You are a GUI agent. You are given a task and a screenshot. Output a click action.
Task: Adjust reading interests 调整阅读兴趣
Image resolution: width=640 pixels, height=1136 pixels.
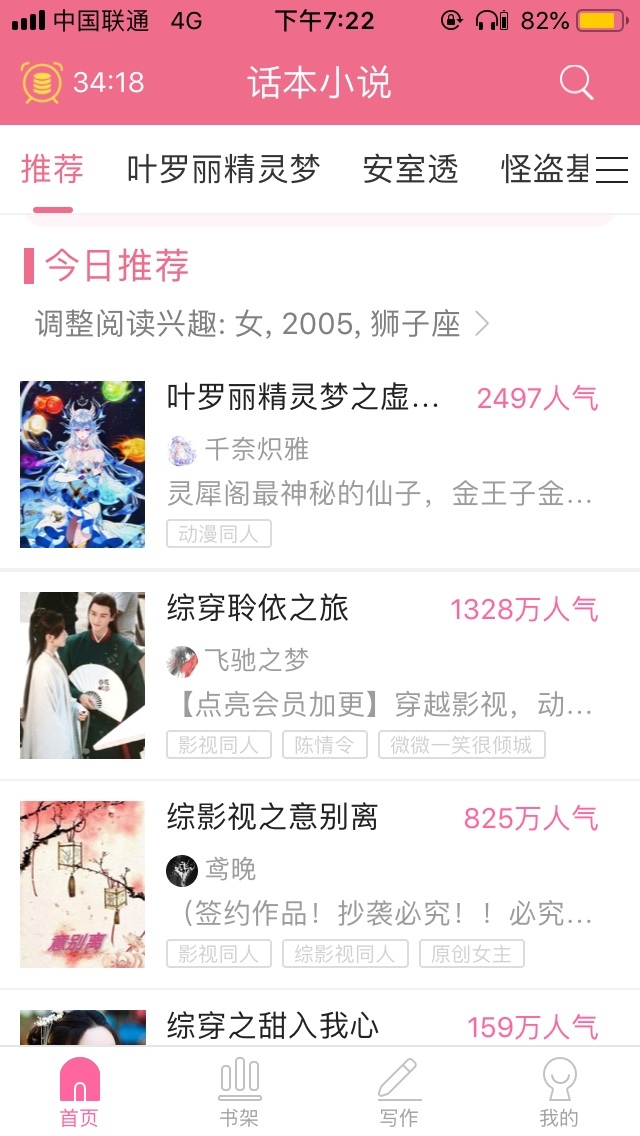tap(262, 324)
